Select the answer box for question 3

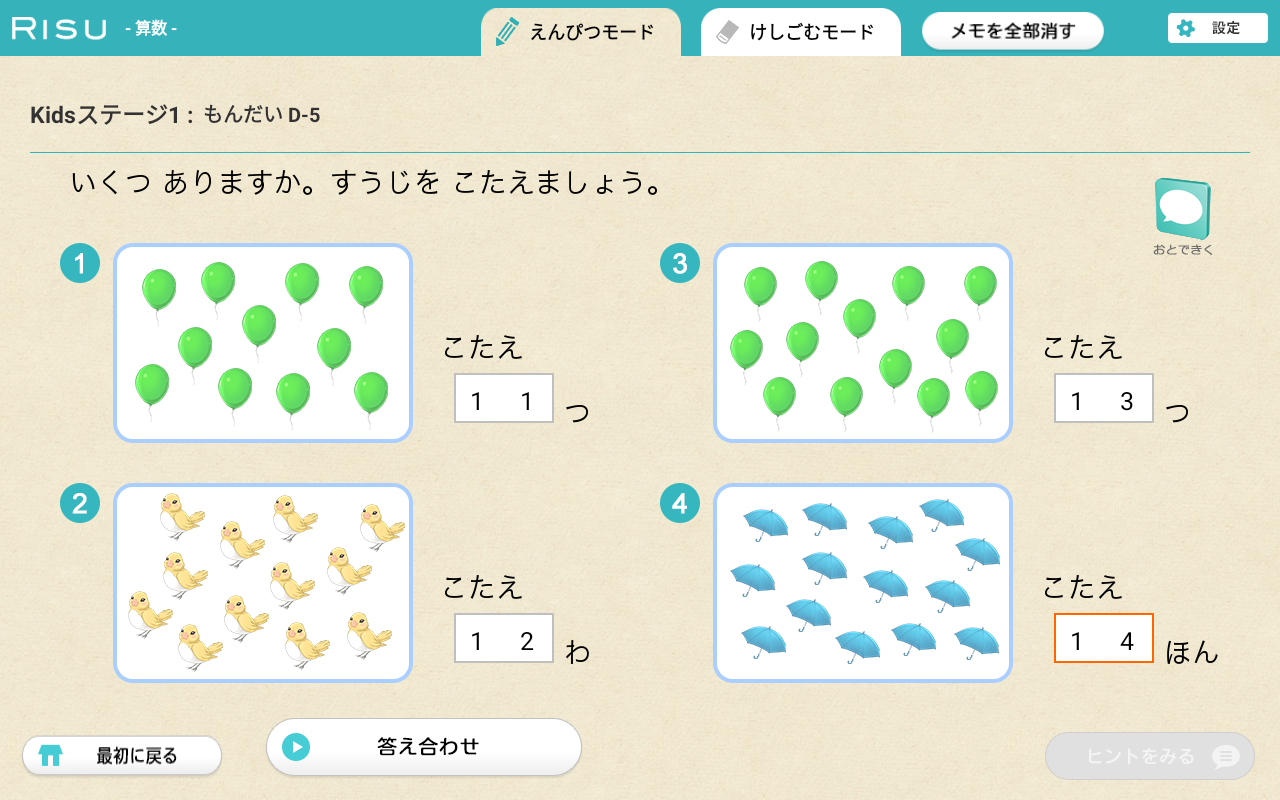pos(1103,398)
